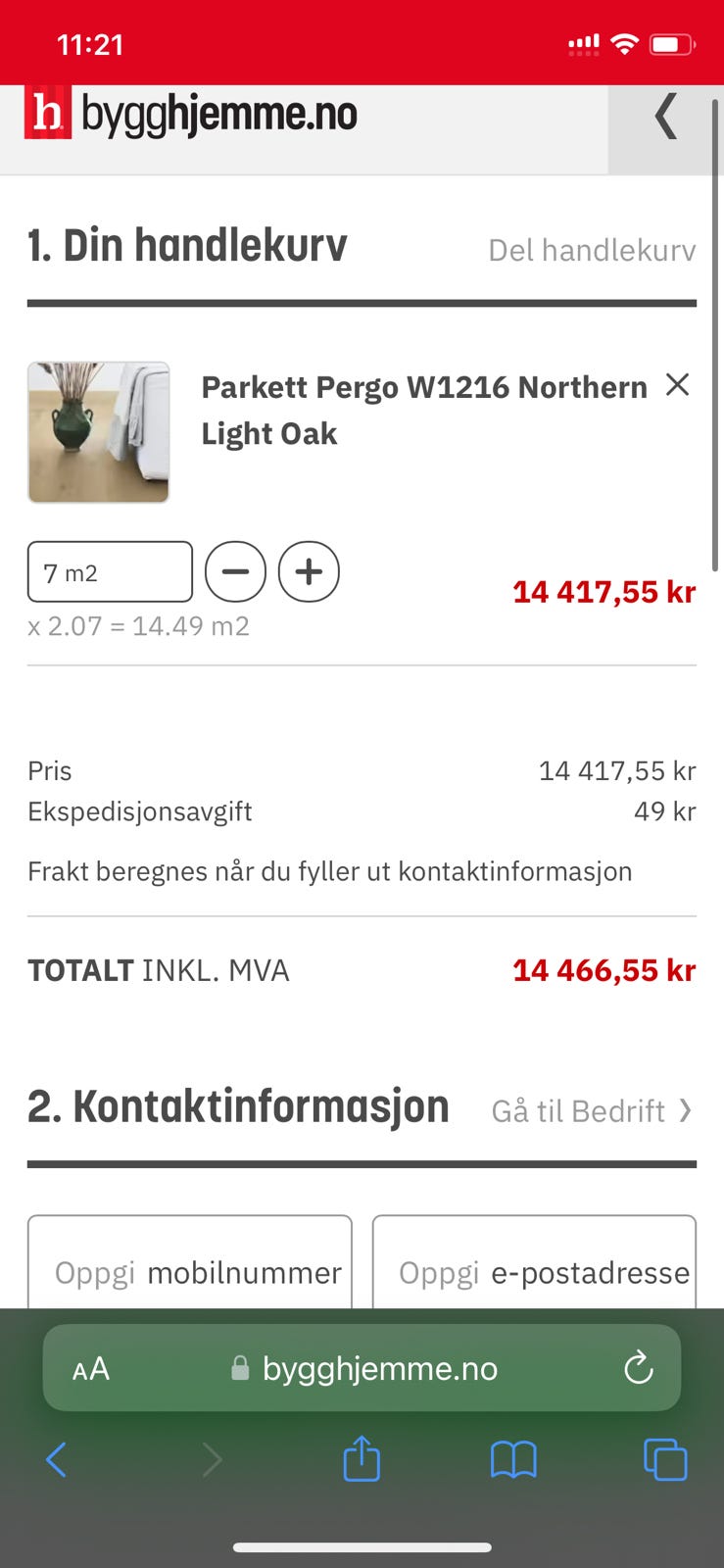The width and height of the screenshot is (724, 1568).
Task: Remove Parkett Pergo from the cart
Action: coord(677,385)
